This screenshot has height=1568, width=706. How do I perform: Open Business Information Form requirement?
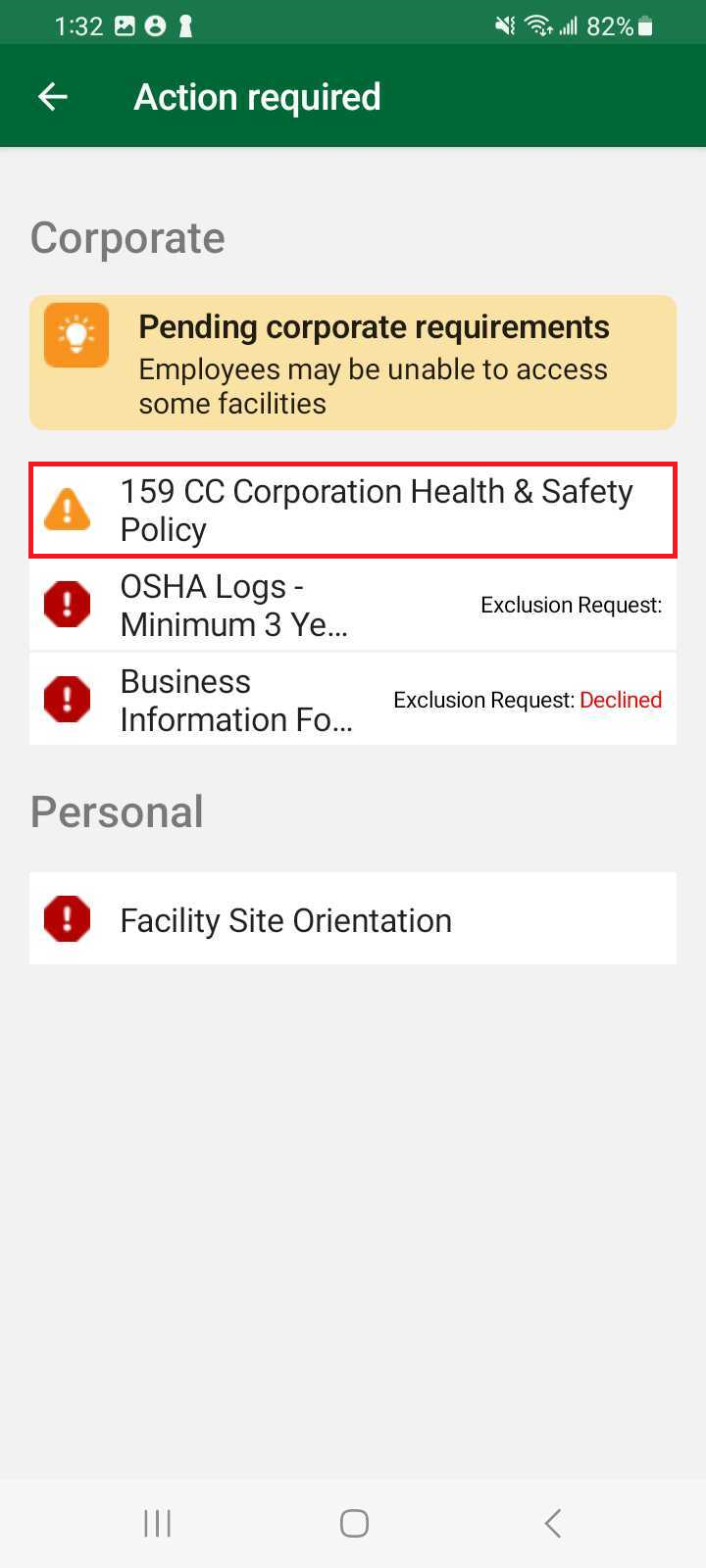[353, 701]
